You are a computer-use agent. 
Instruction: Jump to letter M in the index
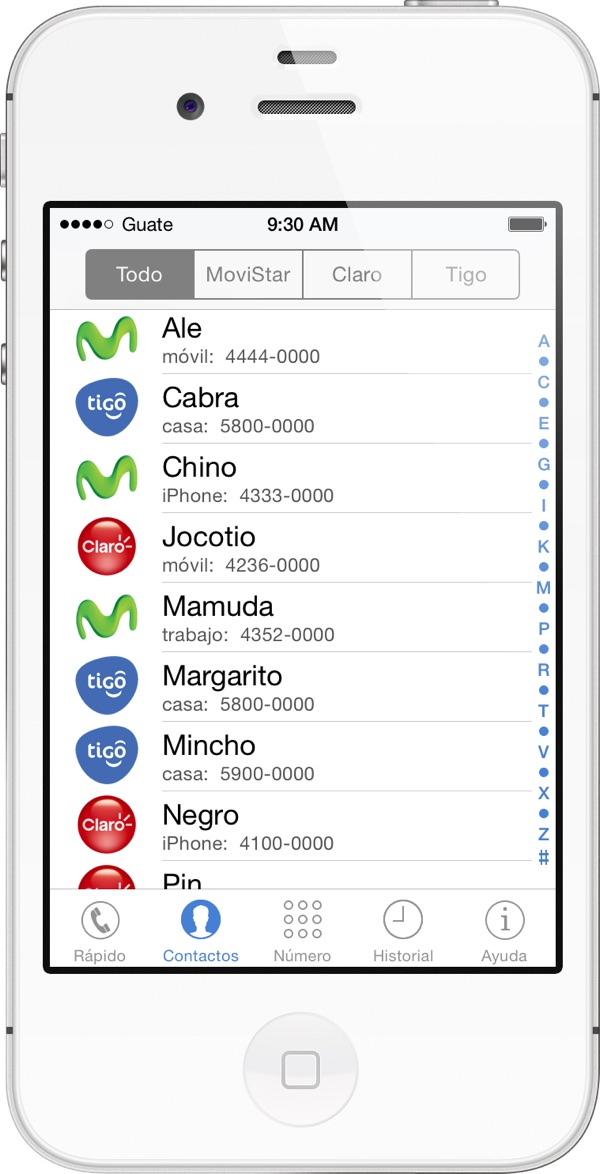pos(544,588)
